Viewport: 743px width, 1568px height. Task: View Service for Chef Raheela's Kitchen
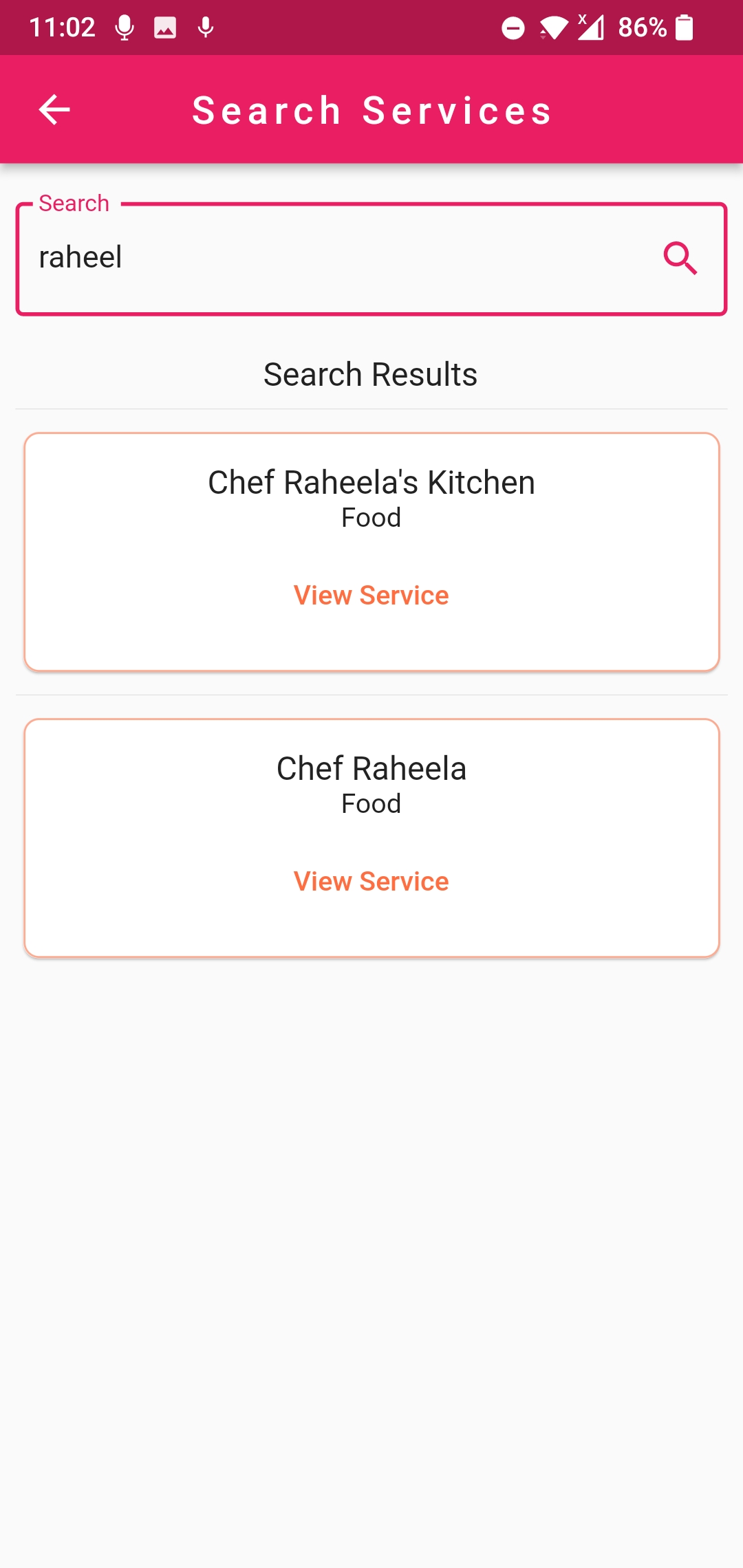371,595
